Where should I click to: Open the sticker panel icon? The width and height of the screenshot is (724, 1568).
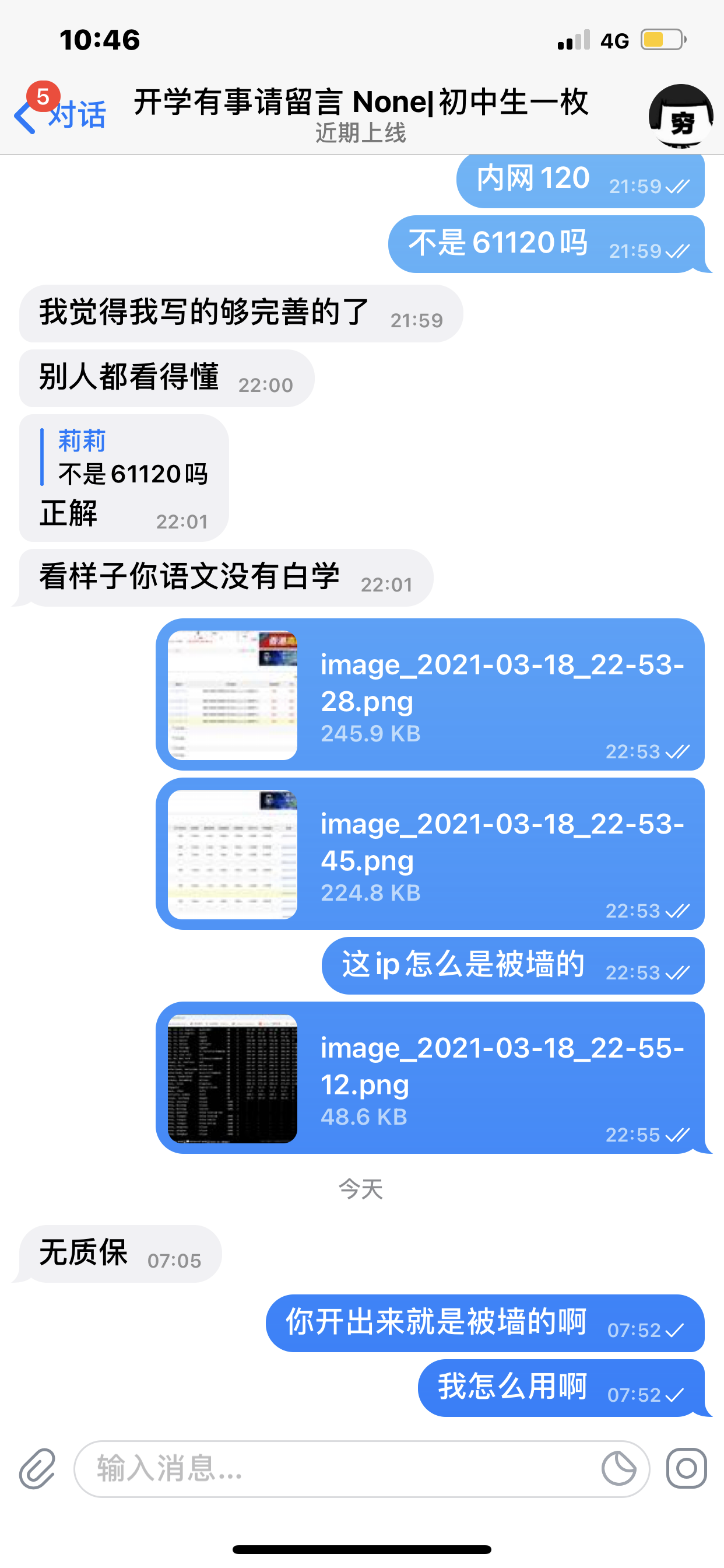click(x=618, y=1469)
